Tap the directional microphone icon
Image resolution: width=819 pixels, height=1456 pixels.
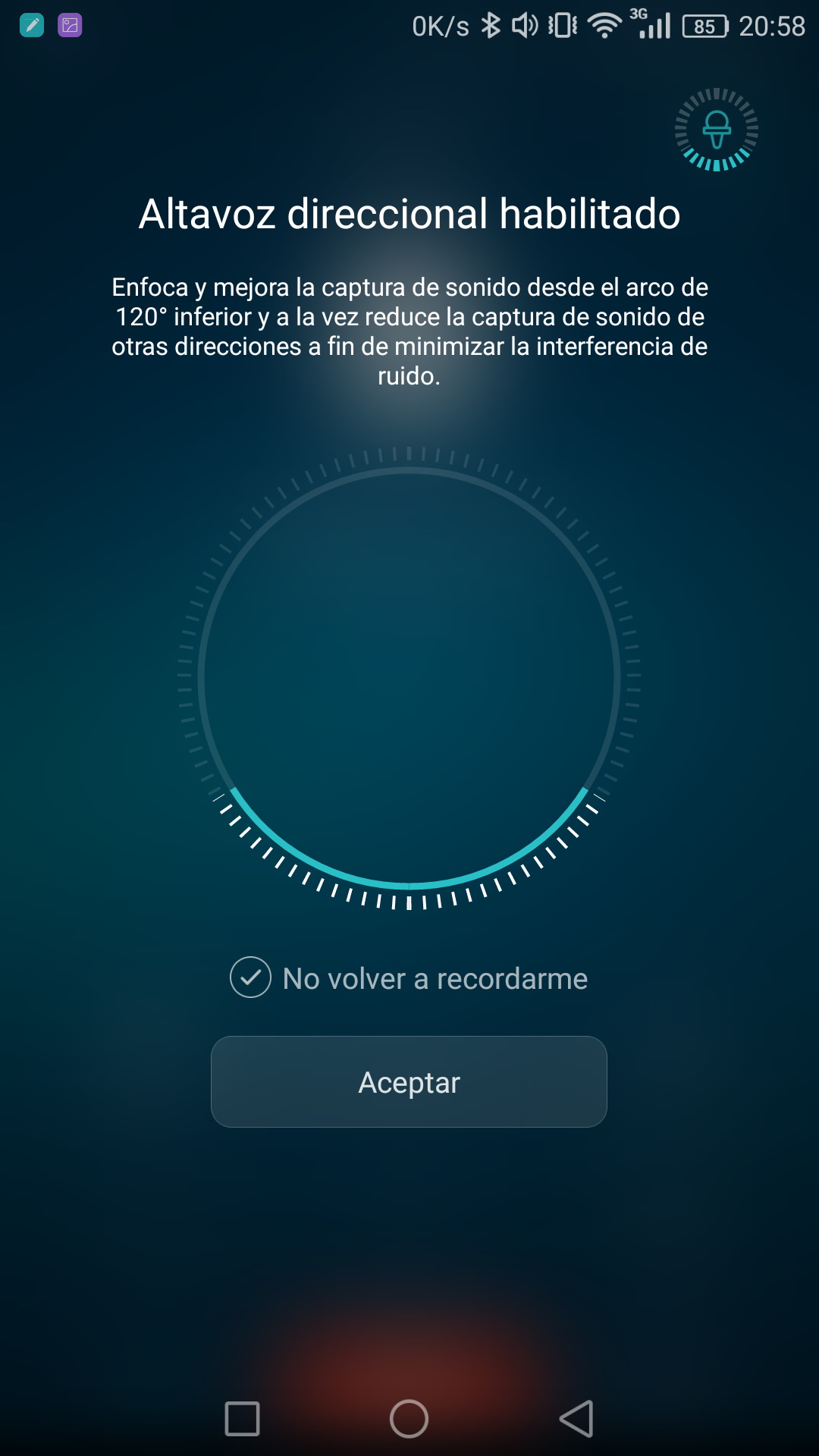[716, 130]
